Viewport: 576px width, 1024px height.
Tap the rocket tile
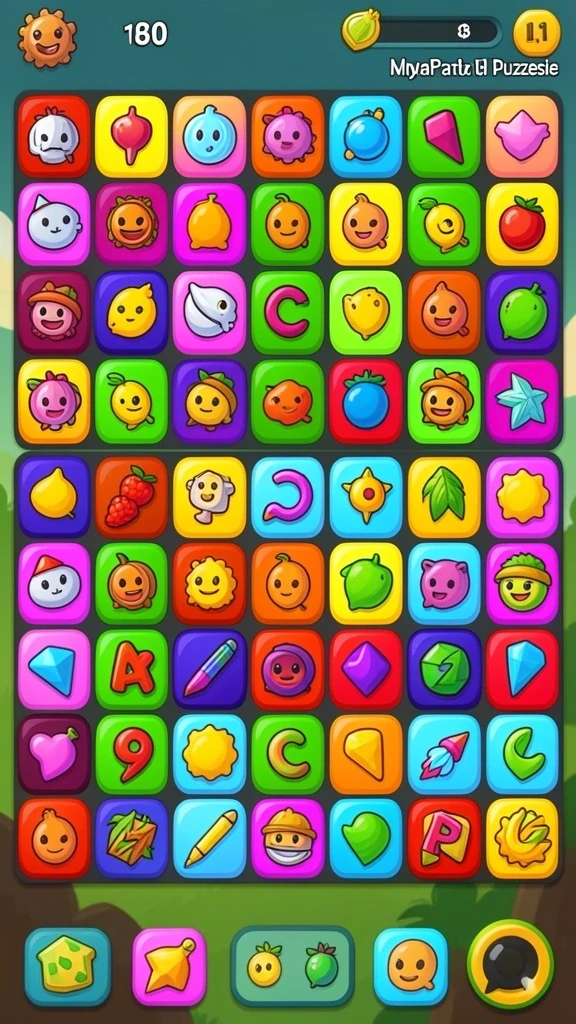coord(444,754)
